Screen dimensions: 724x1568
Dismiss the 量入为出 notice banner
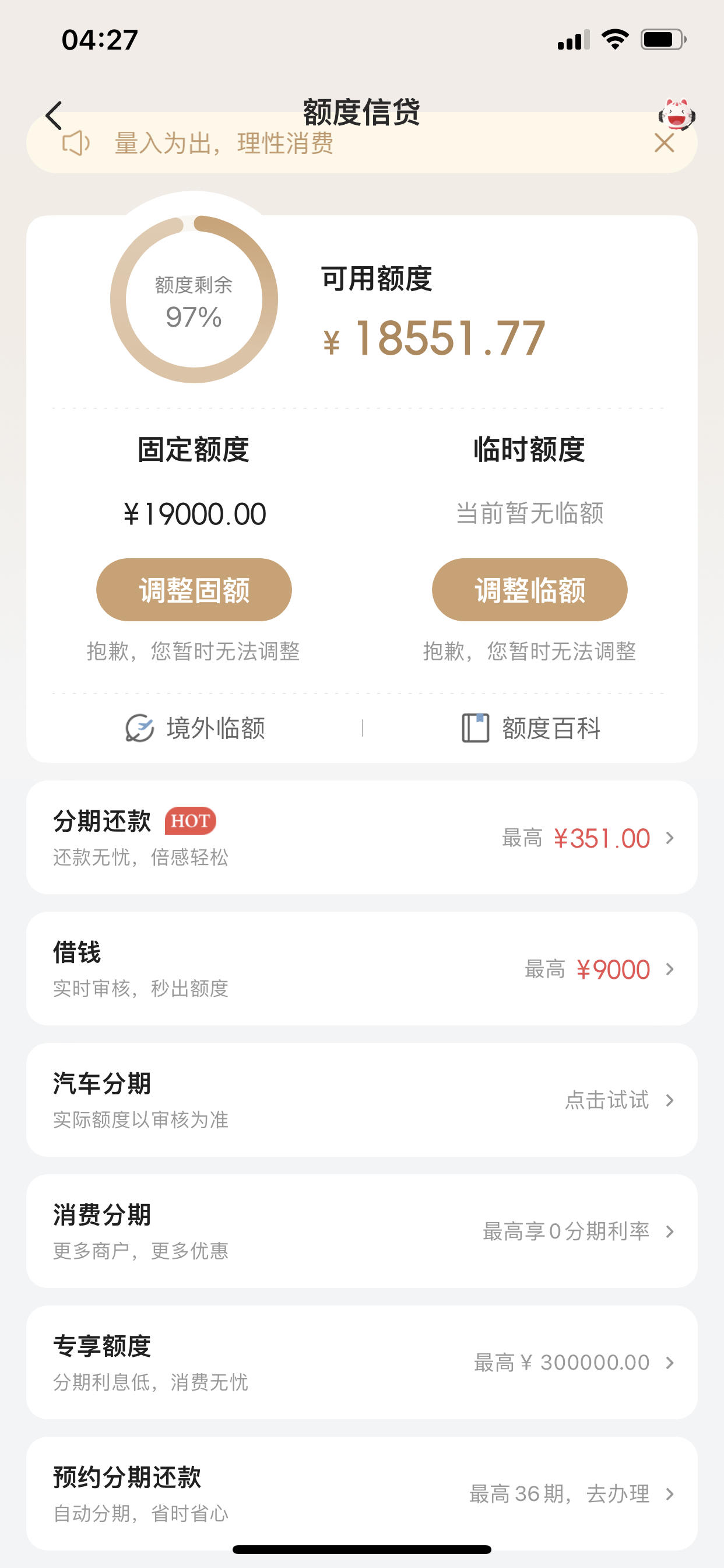[x=665, y=143]
